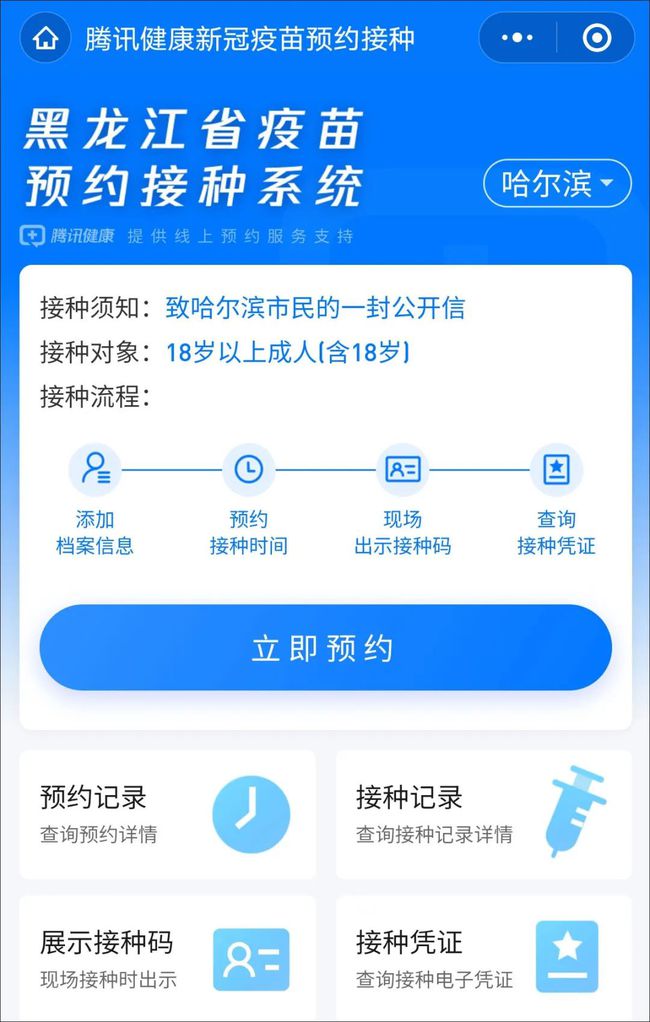The width and height of the screenshot is (650, 1022).
Task: Open the 预约记录 card
Action: click(167, 814)
